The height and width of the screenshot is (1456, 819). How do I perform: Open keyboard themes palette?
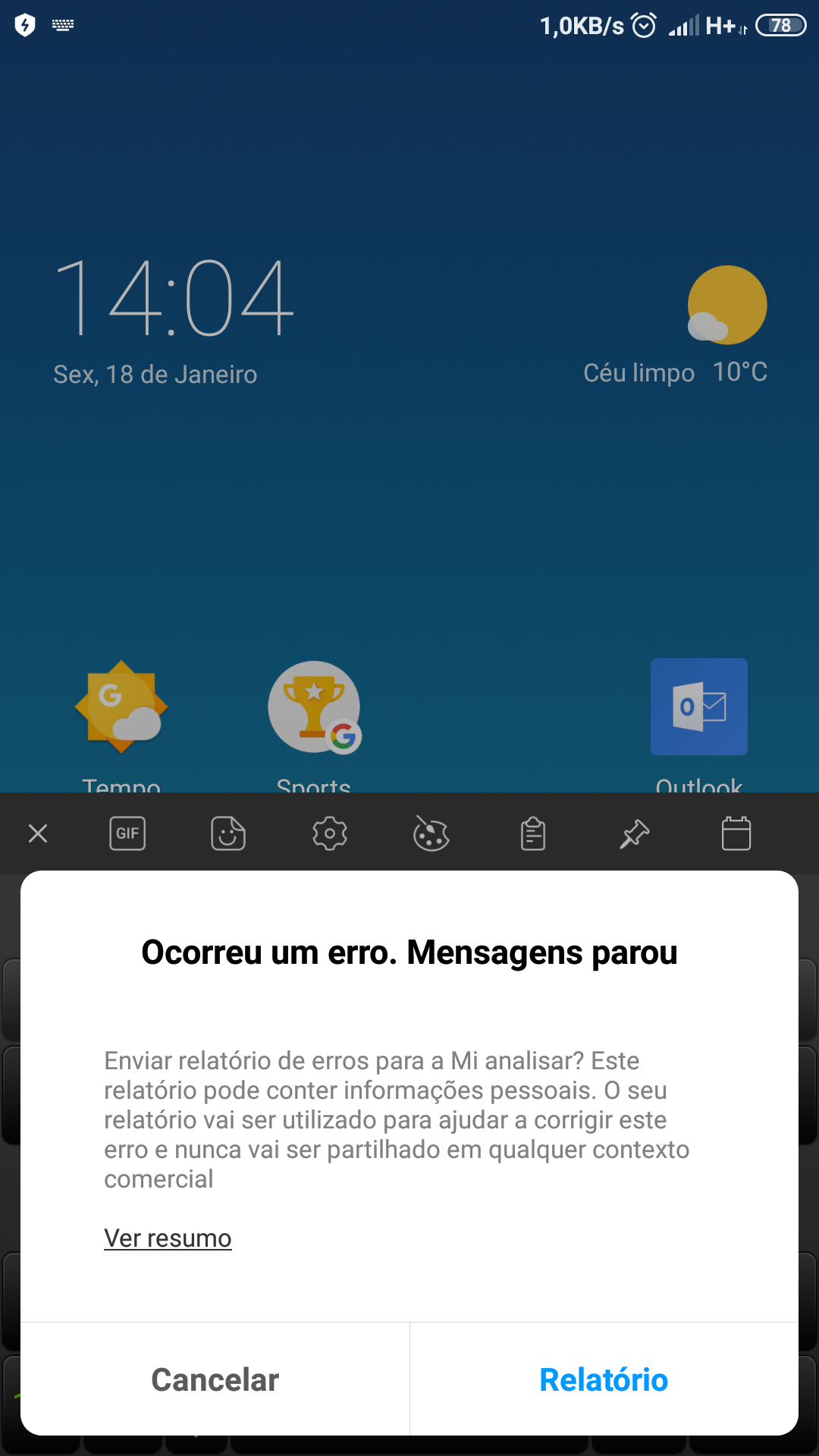pyautogui.click(x=431, y=834)
